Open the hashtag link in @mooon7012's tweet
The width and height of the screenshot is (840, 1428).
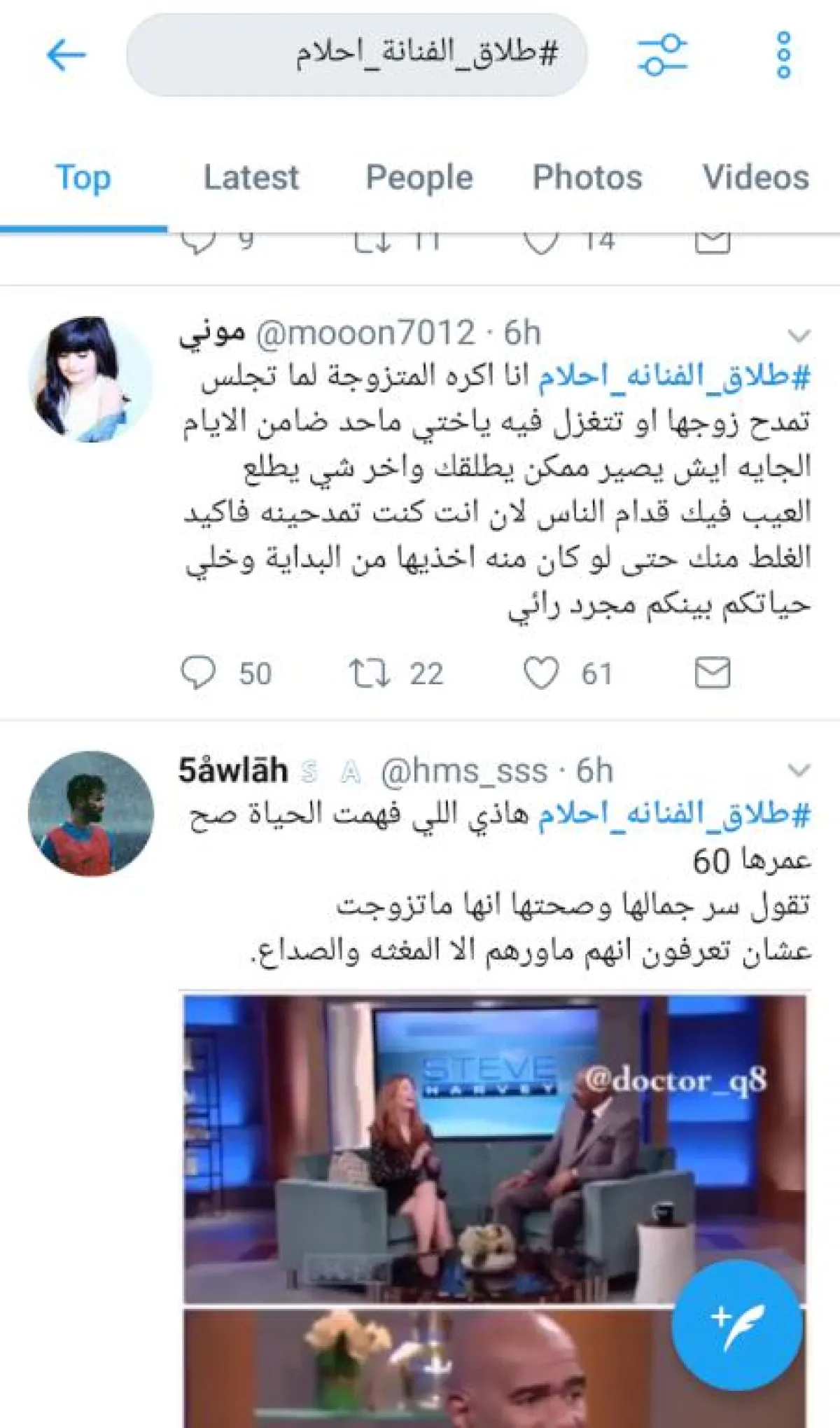pos(673,377)
